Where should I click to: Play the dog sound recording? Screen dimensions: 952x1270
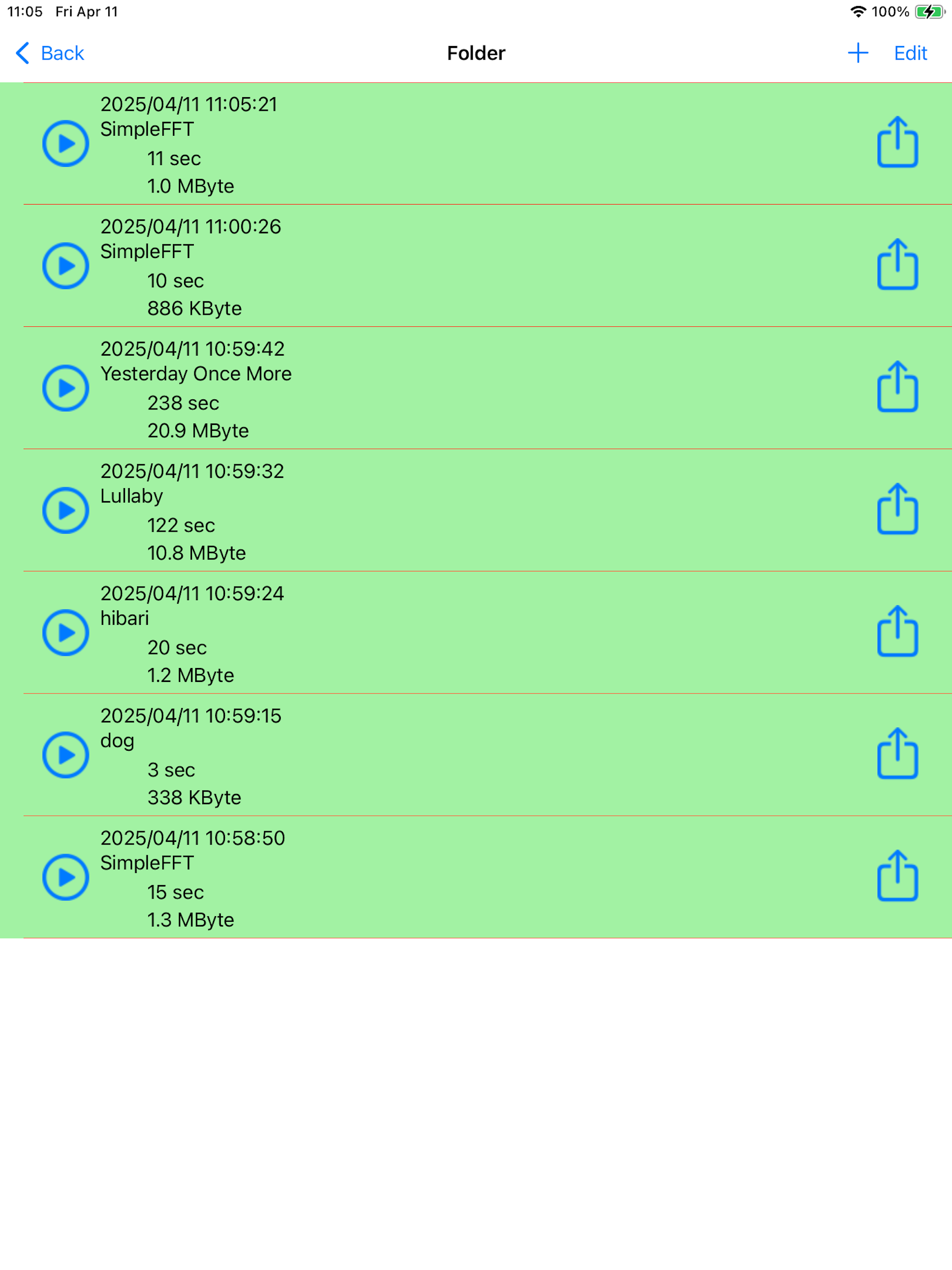66,754
